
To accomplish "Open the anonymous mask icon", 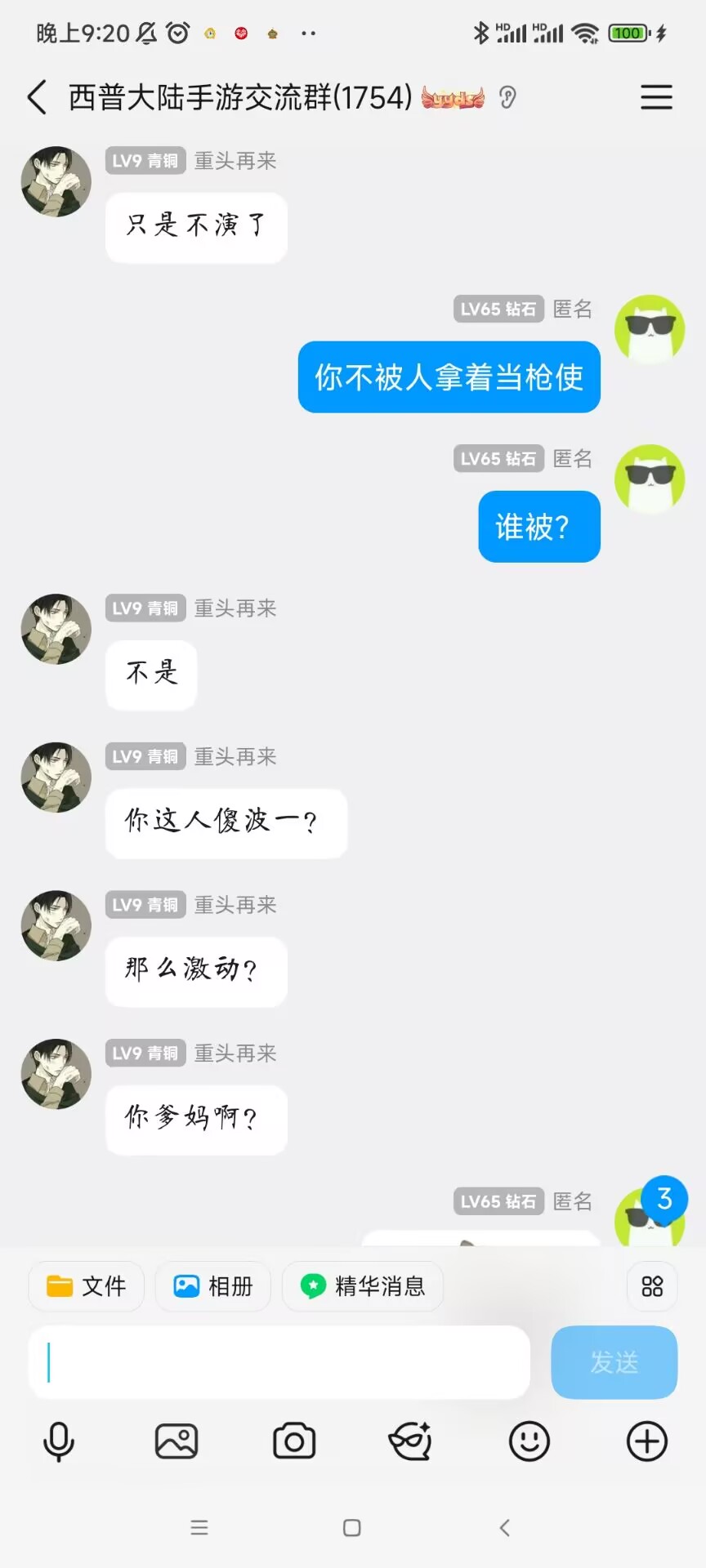I will tap(411, 1441).
